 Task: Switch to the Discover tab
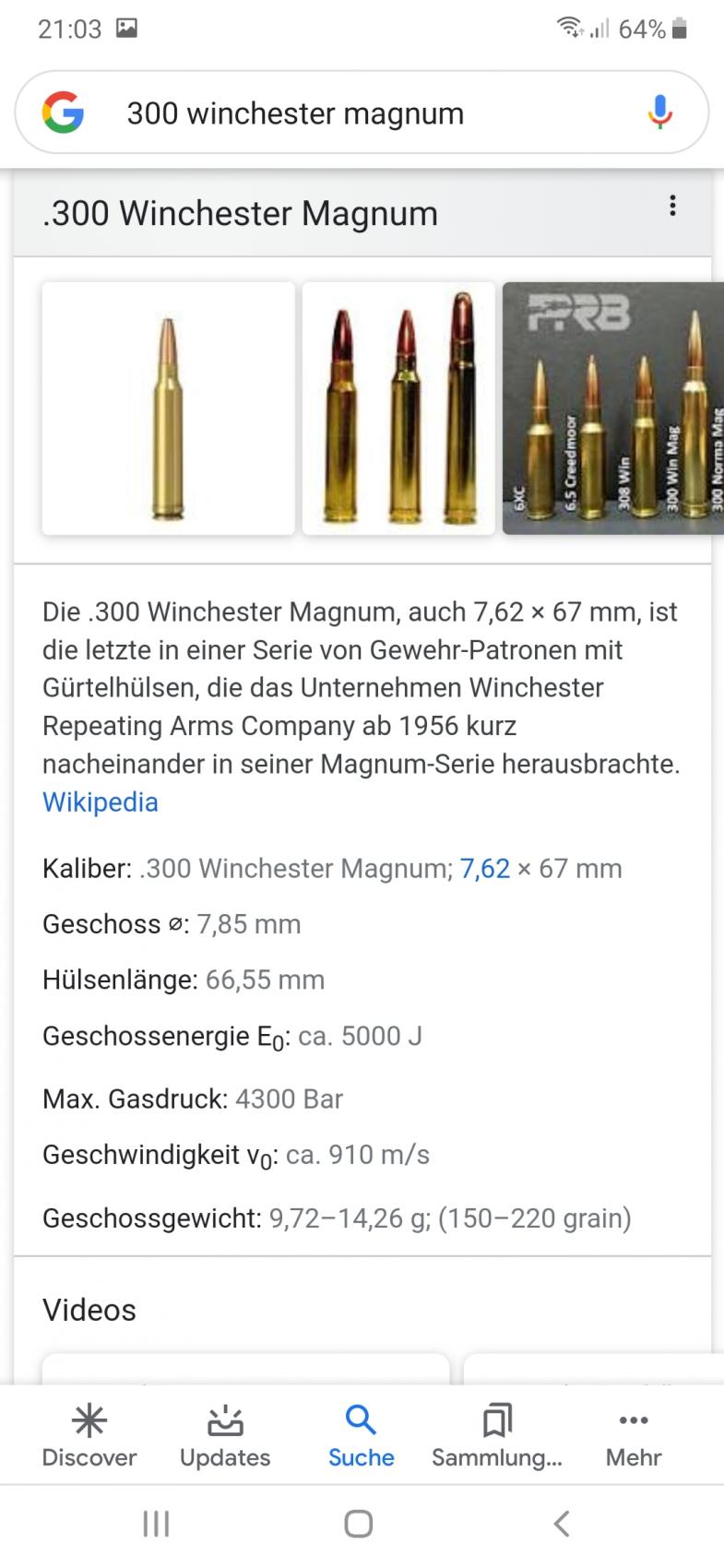[x=89, y=1435]
